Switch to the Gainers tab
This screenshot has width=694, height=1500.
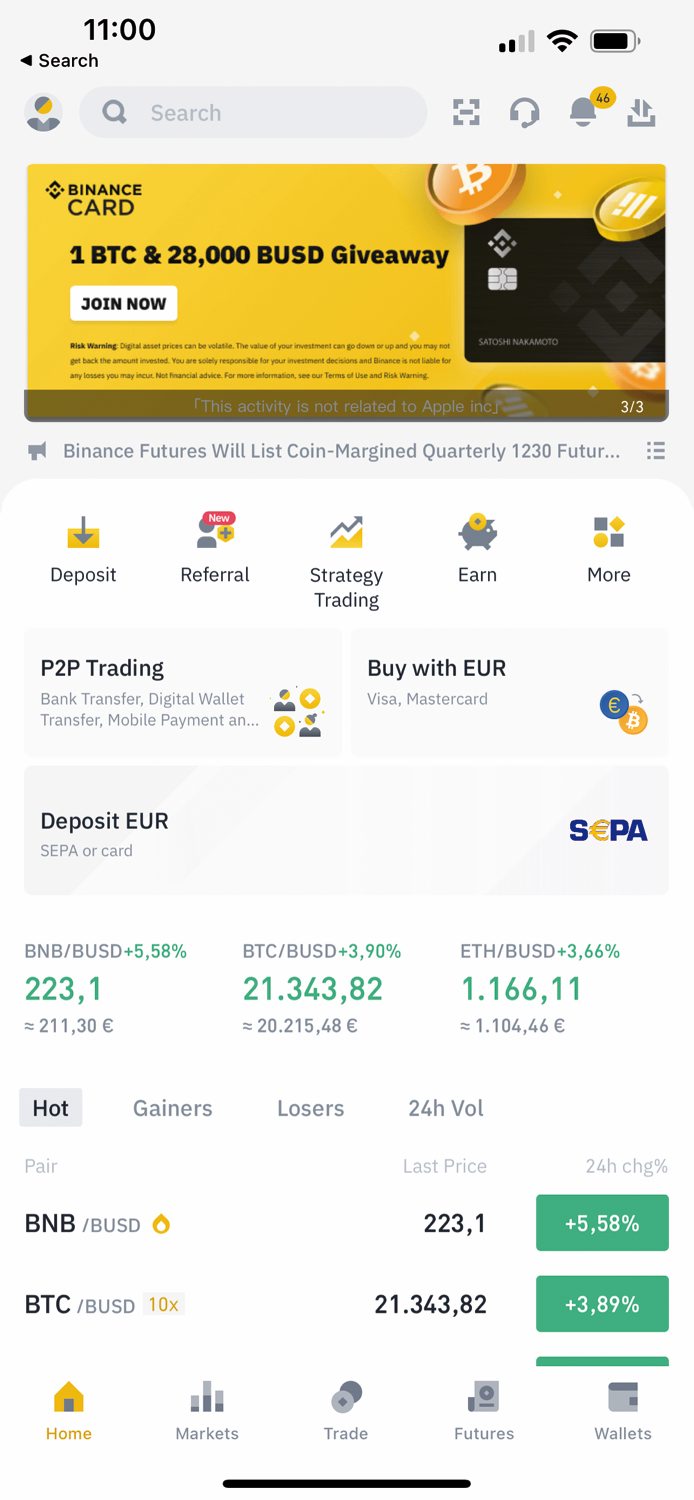tap(173, 1108)
